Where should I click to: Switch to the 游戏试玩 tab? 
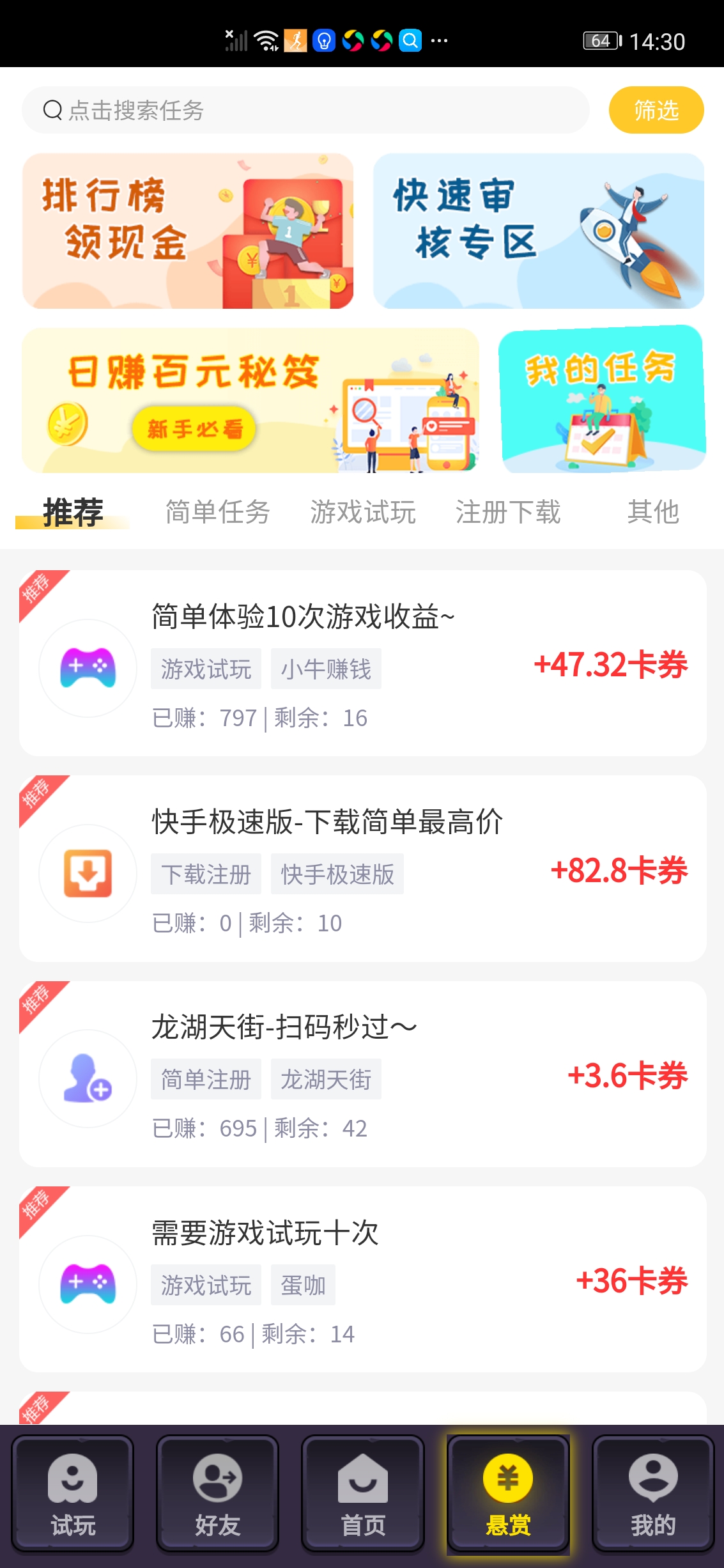364,512
